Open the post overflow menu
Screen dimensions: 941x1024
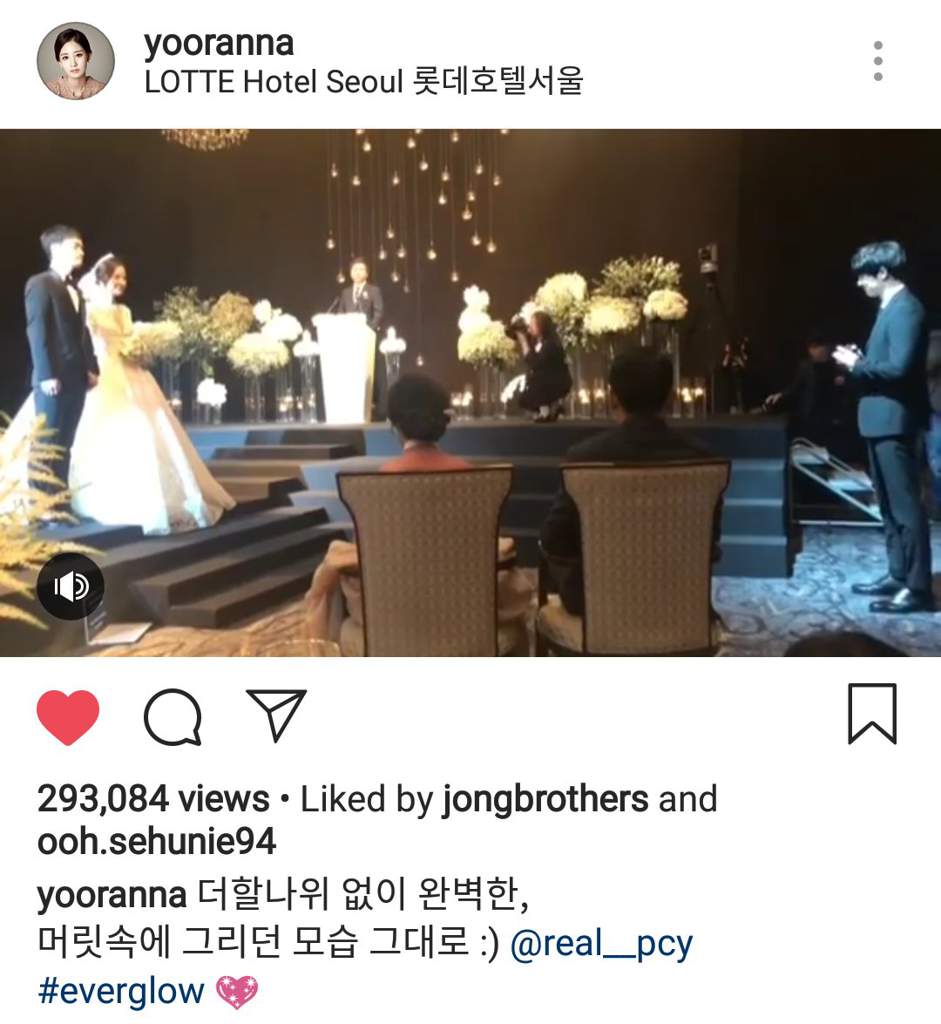[x=877, y=61]
